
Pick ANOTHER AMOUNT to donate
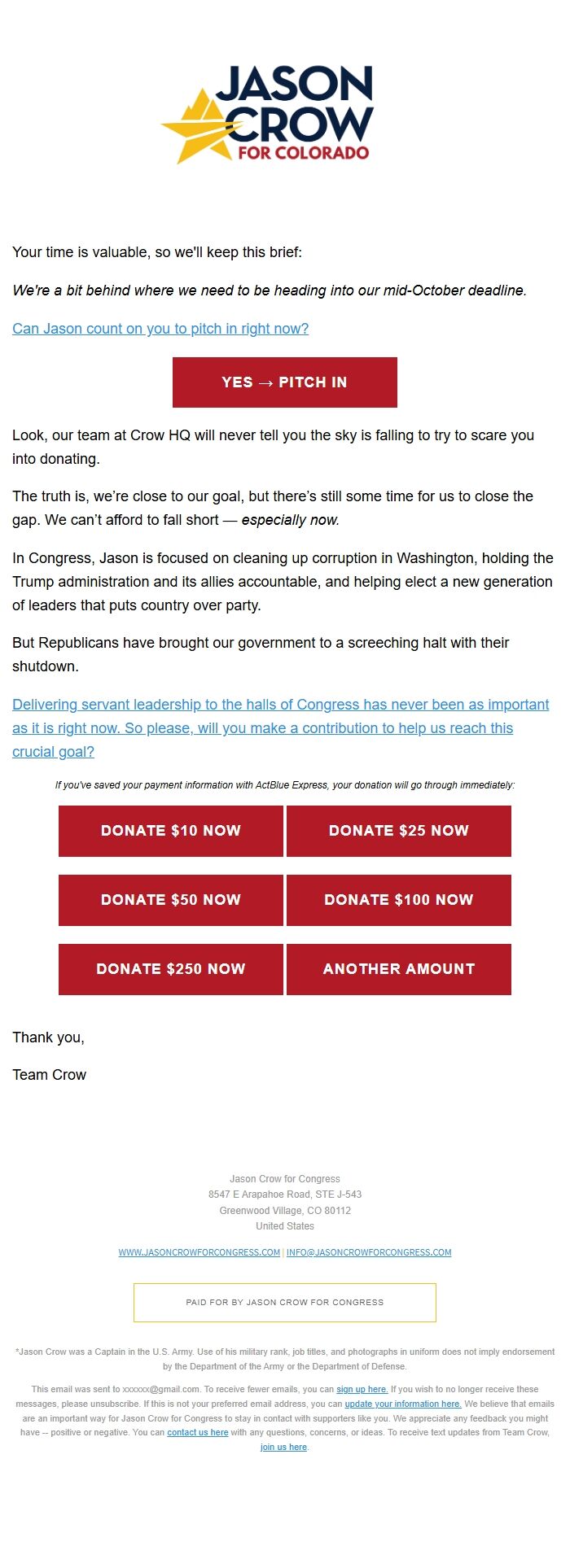[398, 969]
